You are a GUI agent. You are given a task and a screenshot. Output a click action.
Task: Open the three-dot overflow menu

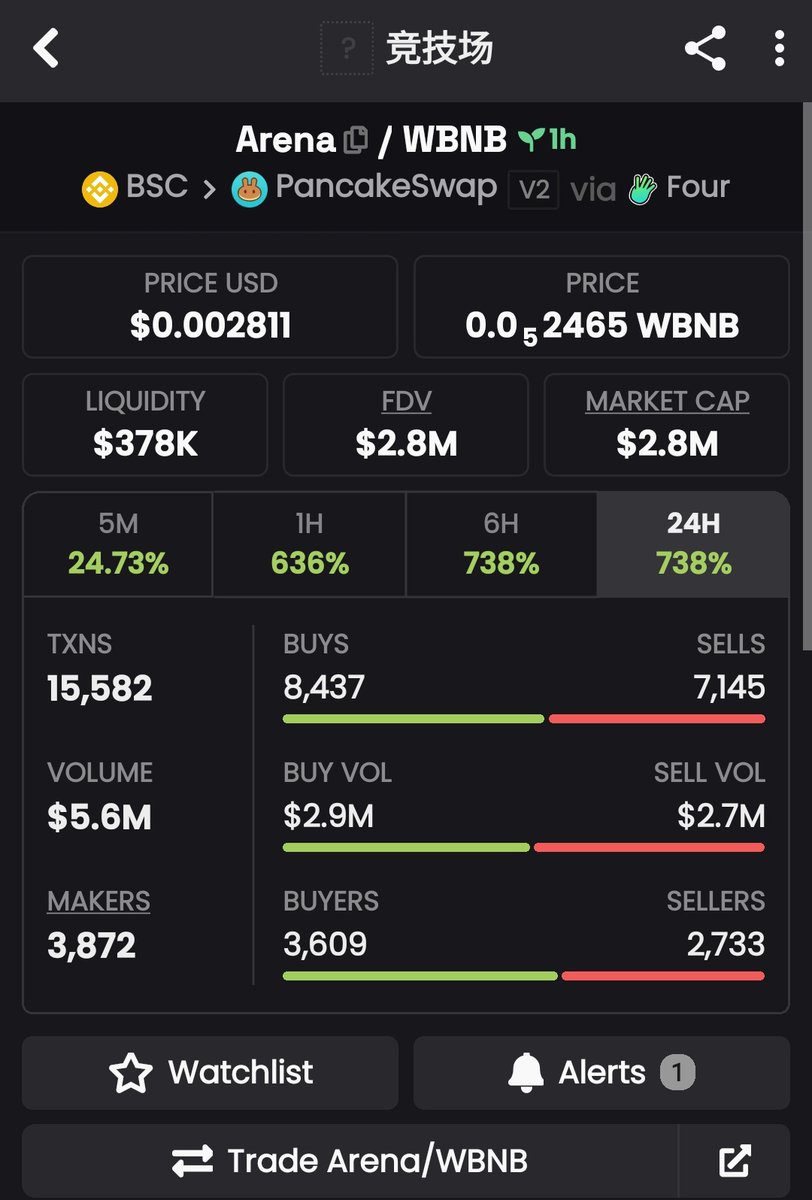779,49
